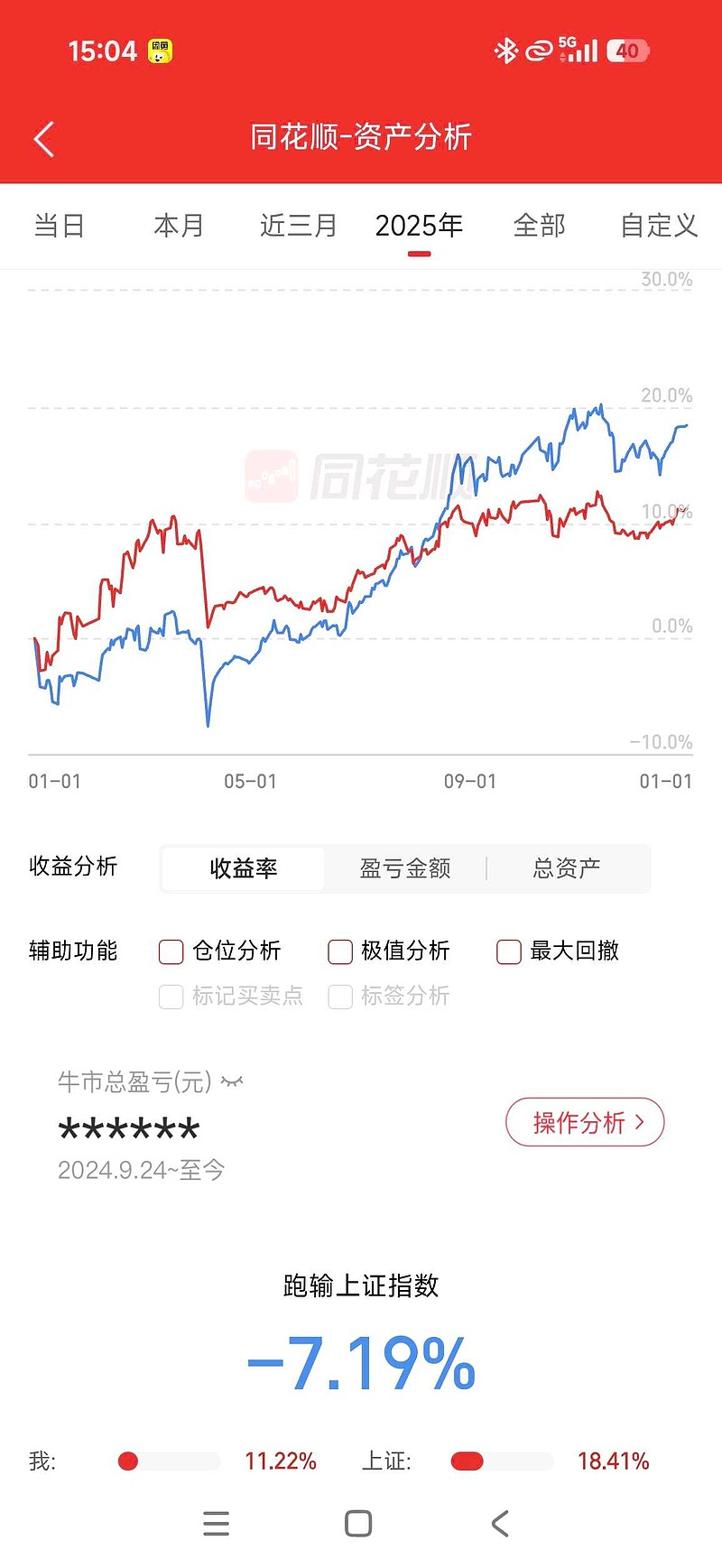Tap the home button in the navigation bar

(x=357, y=1524)
